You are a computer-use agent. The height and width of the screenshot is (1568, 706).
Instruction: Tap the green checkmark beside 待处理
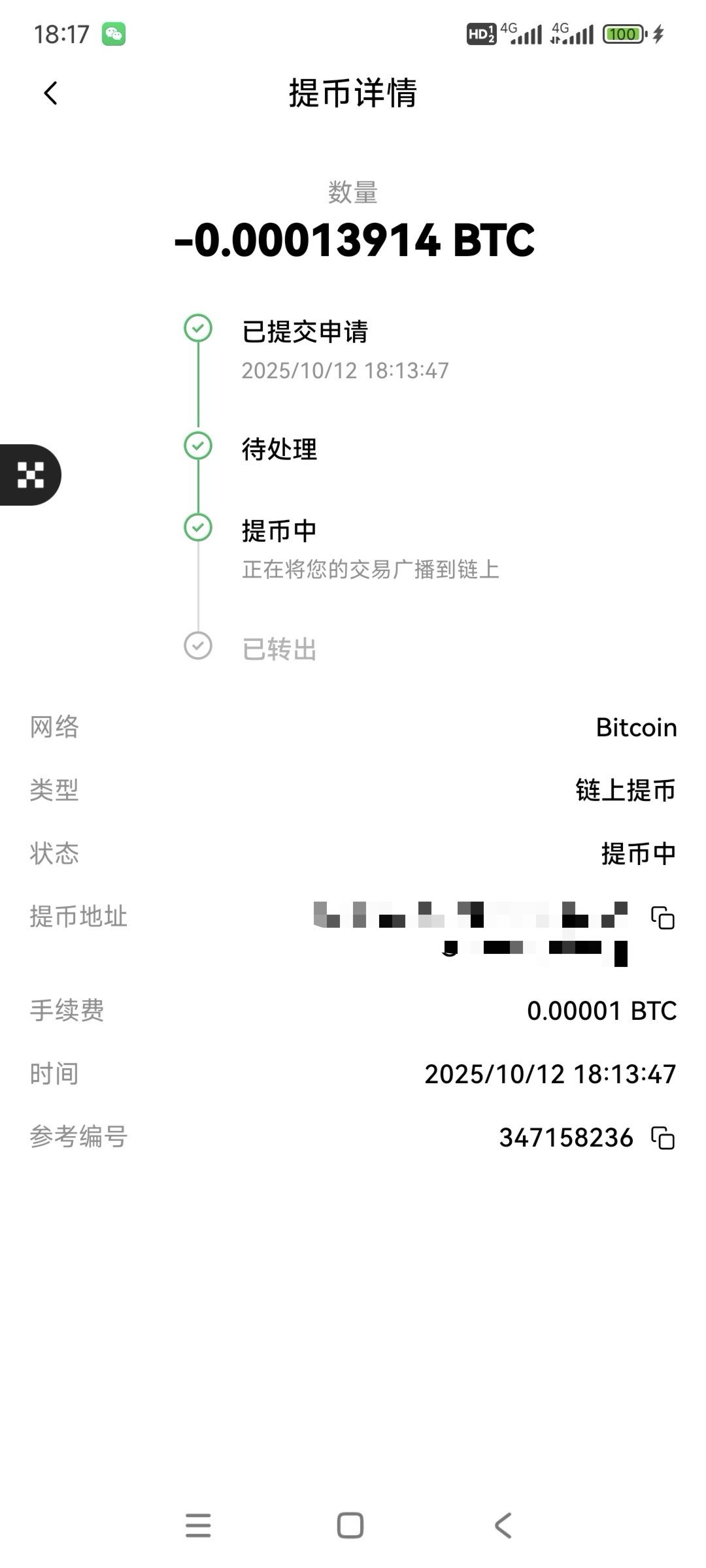click(x=198, y=447)
